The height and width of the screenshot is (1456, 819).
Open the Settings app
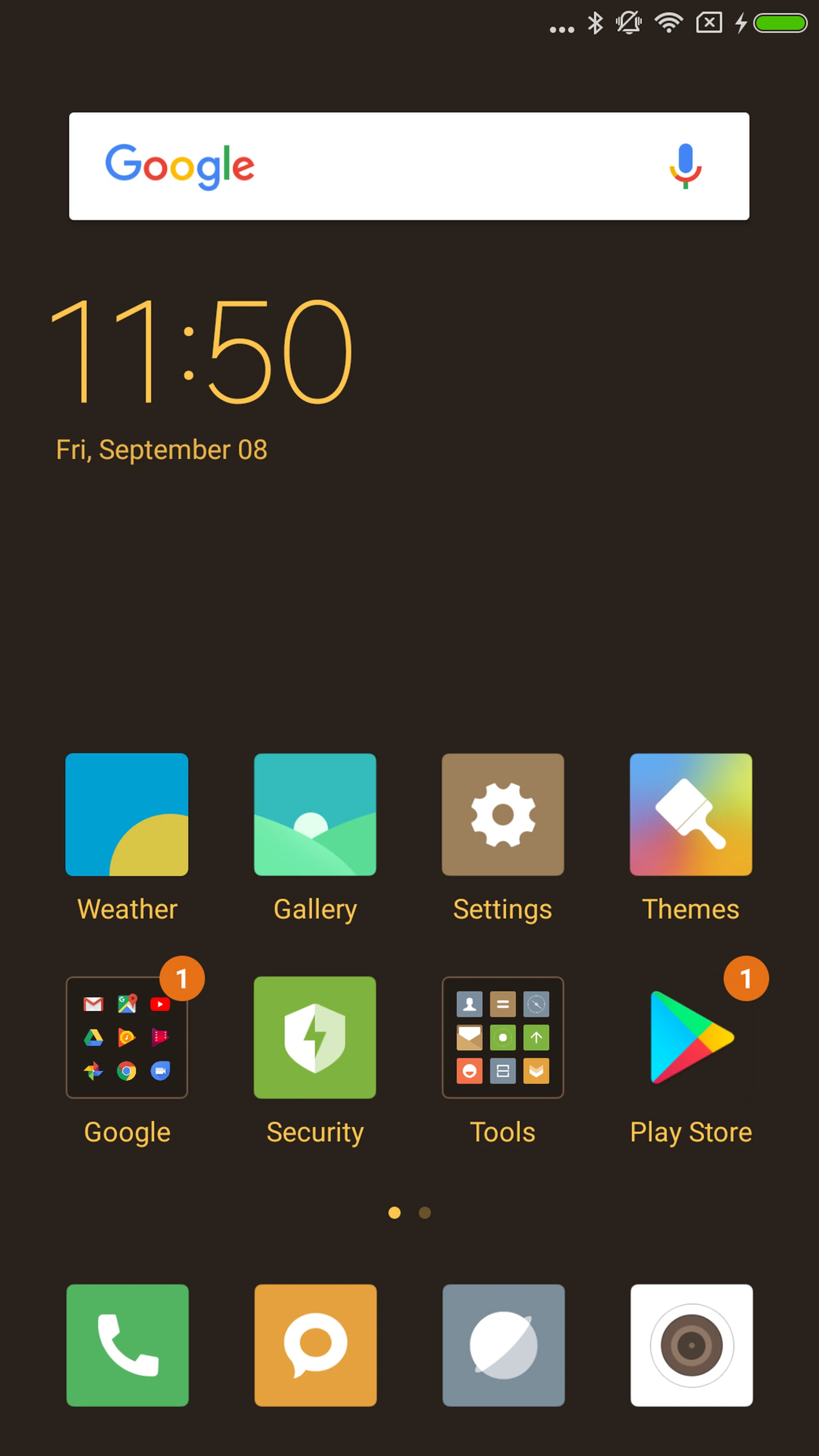pyautogui.click(x=502, y=814)
